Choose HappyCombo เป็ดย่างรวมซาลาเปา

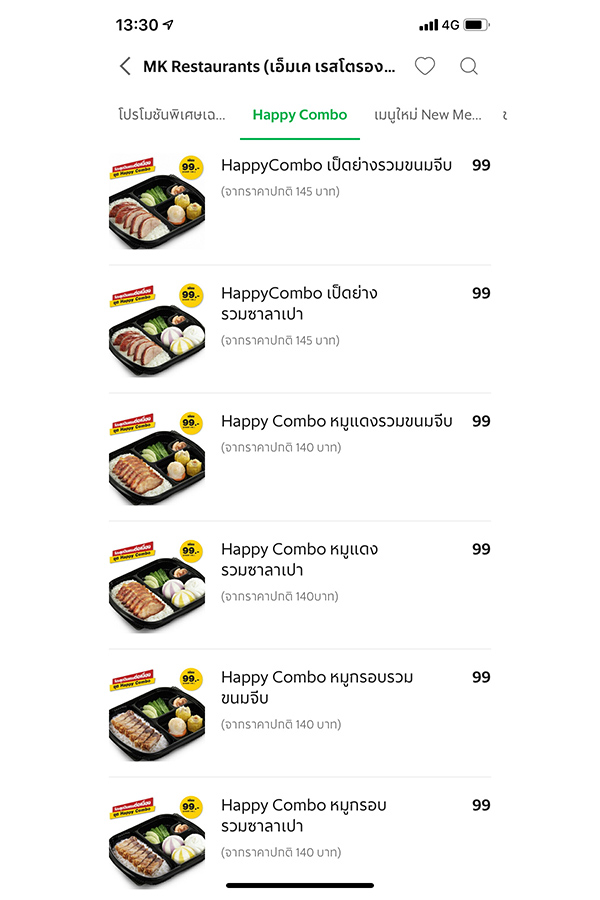click(299, 304)
